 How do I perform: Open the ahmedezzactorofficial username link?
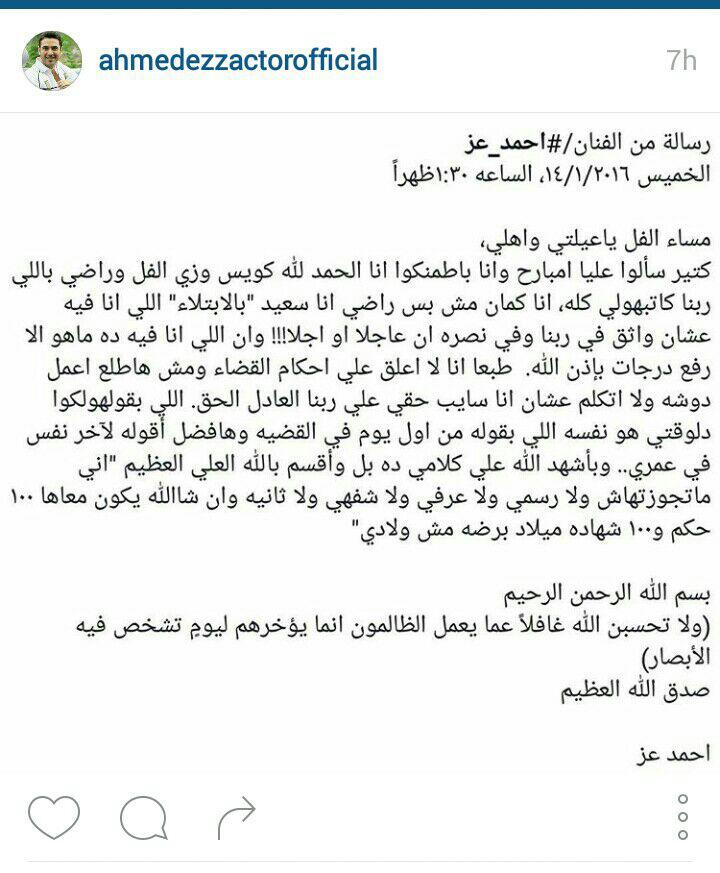point(238,60)
